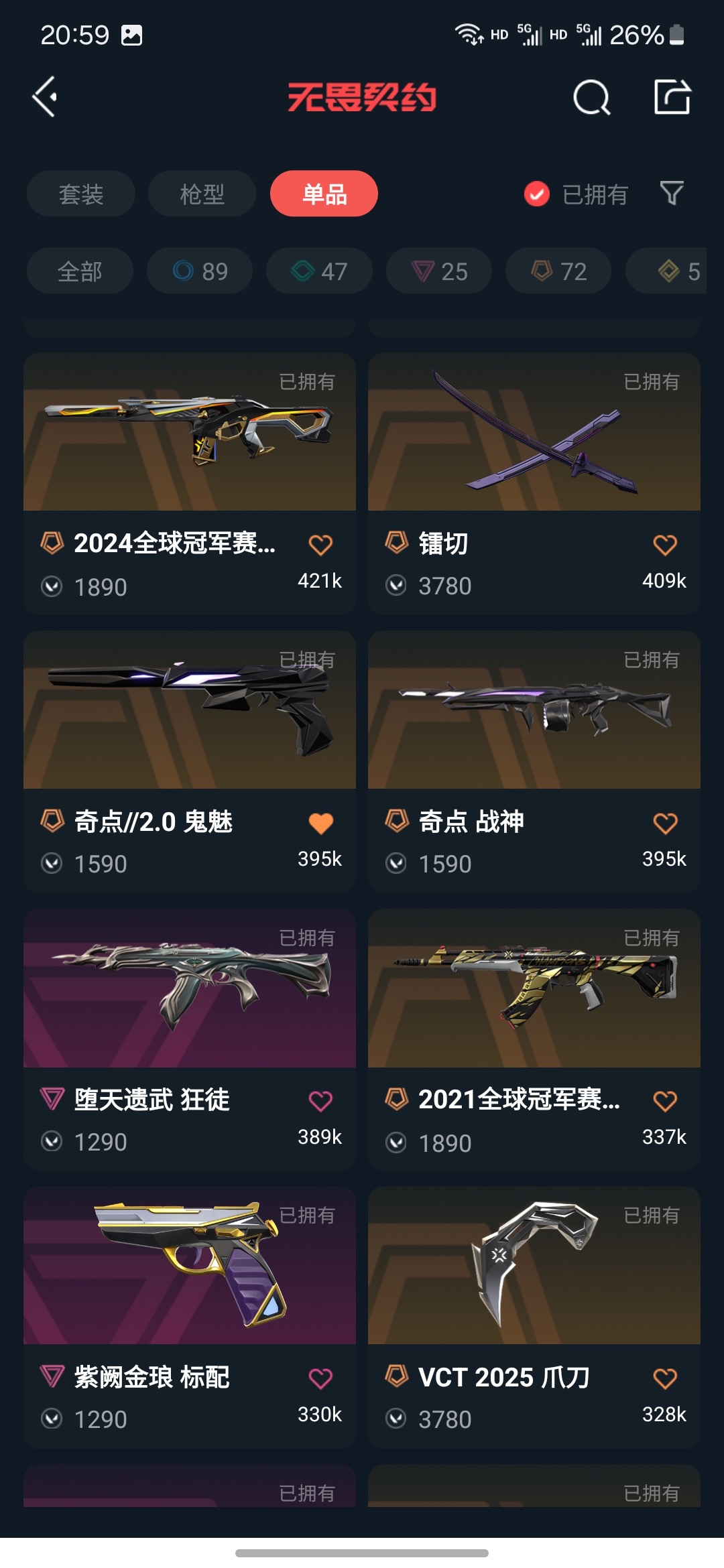The image size is (724, 1568).
Task: Filter by the green tier chip 47
Action: click(x=319, y=271)
